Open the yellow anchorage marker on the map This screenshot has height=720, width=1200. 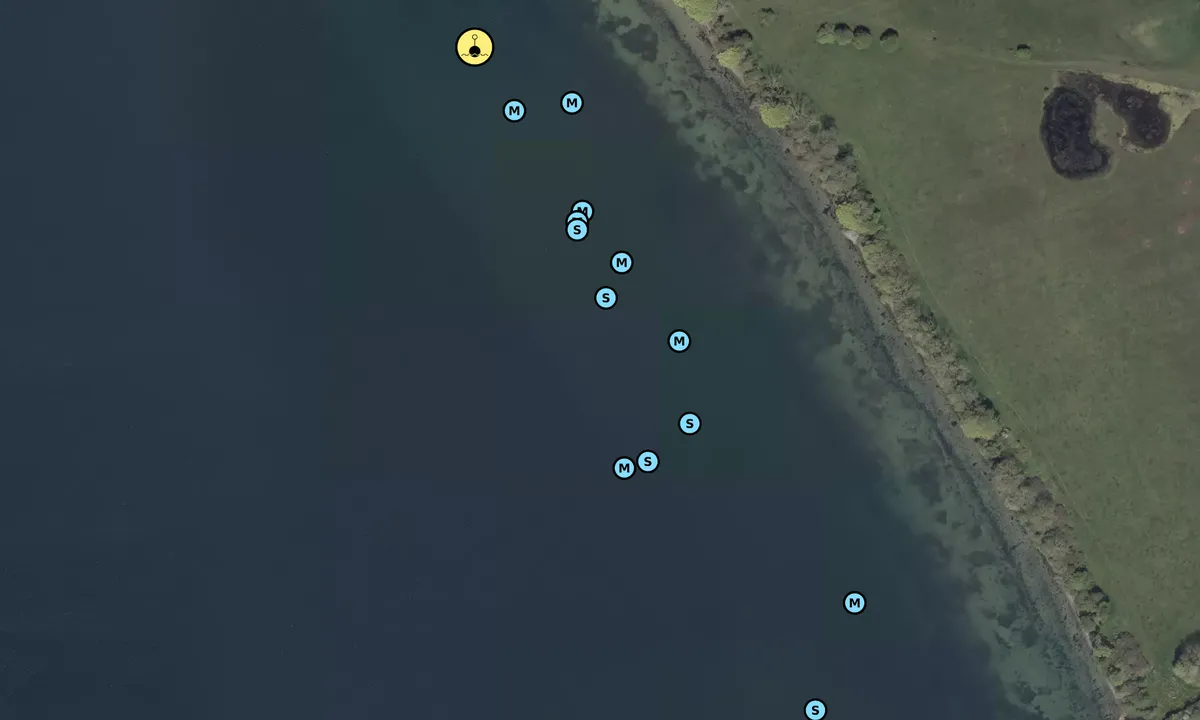click(475, 47)
